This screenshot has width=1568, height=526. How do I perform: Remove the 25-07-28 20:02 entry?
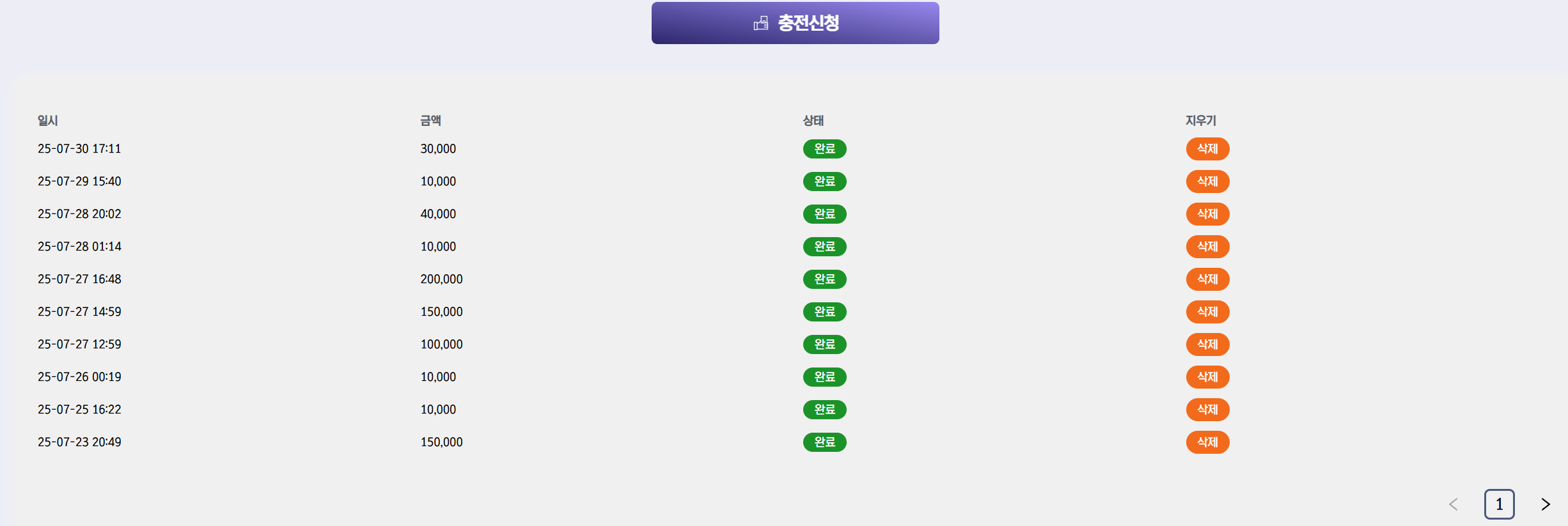click(x=1207, y=214)
